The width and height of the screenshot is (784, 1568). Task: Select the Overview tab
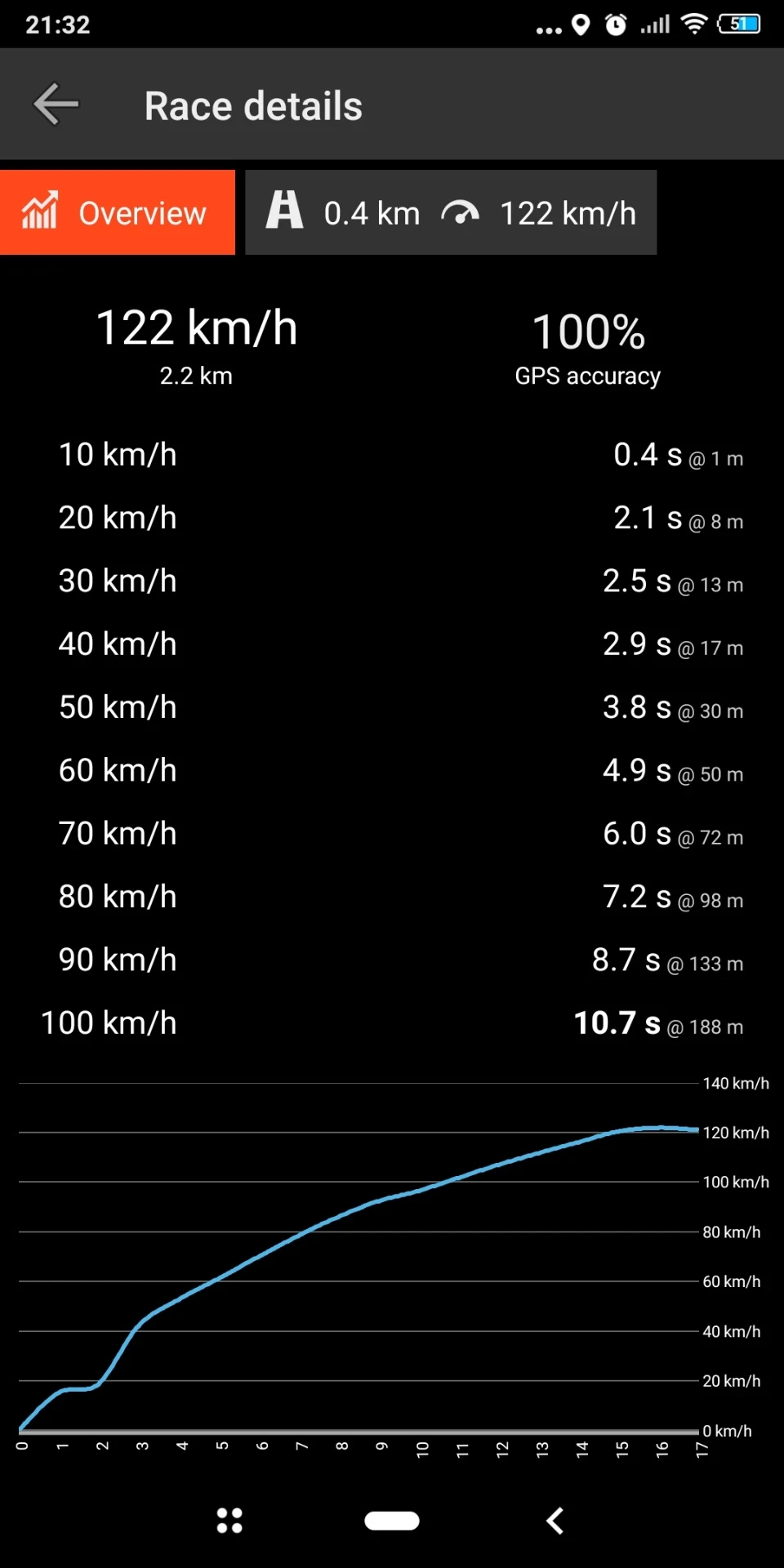(118, 212)
